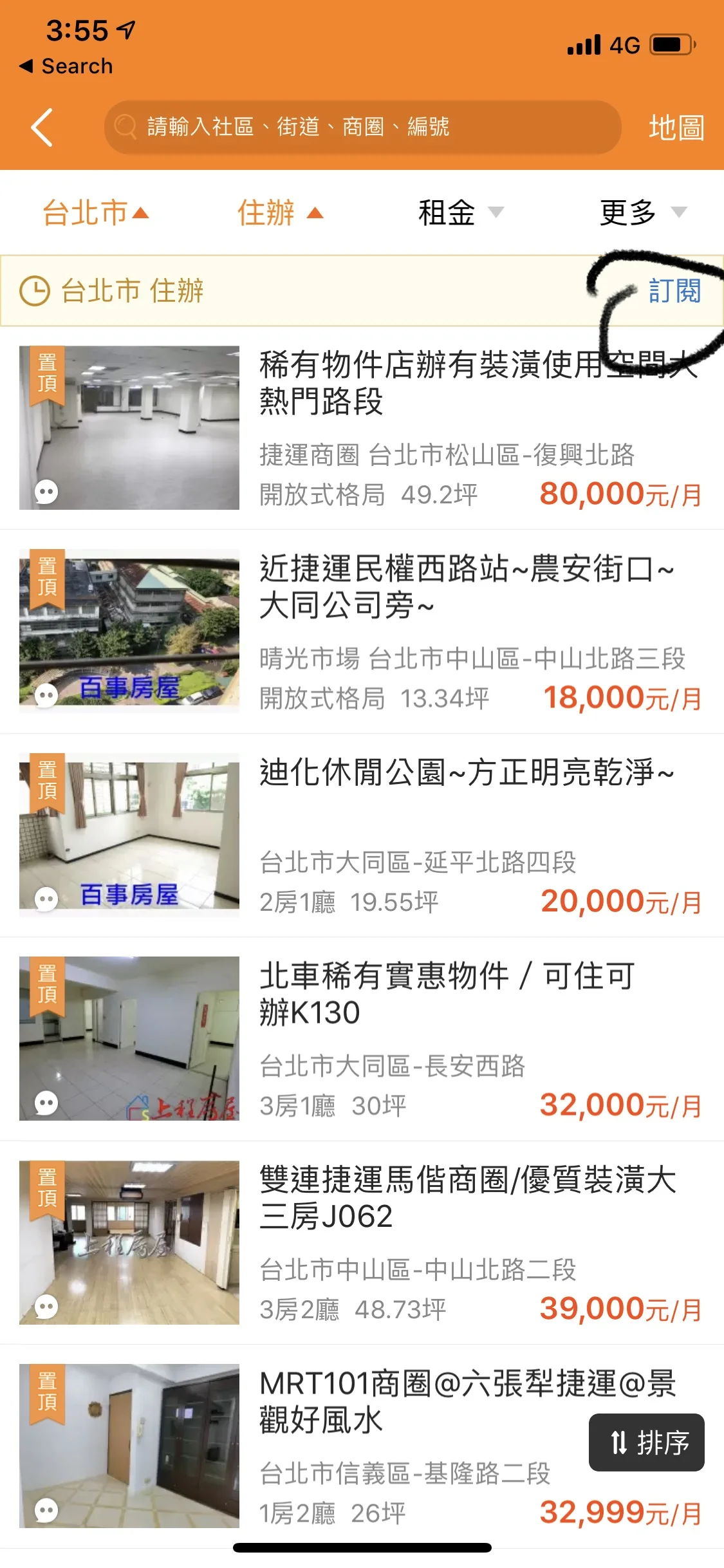Tap the 排序 sort button
This screenshot has width=724, height=1568.
click(646, 1442)
